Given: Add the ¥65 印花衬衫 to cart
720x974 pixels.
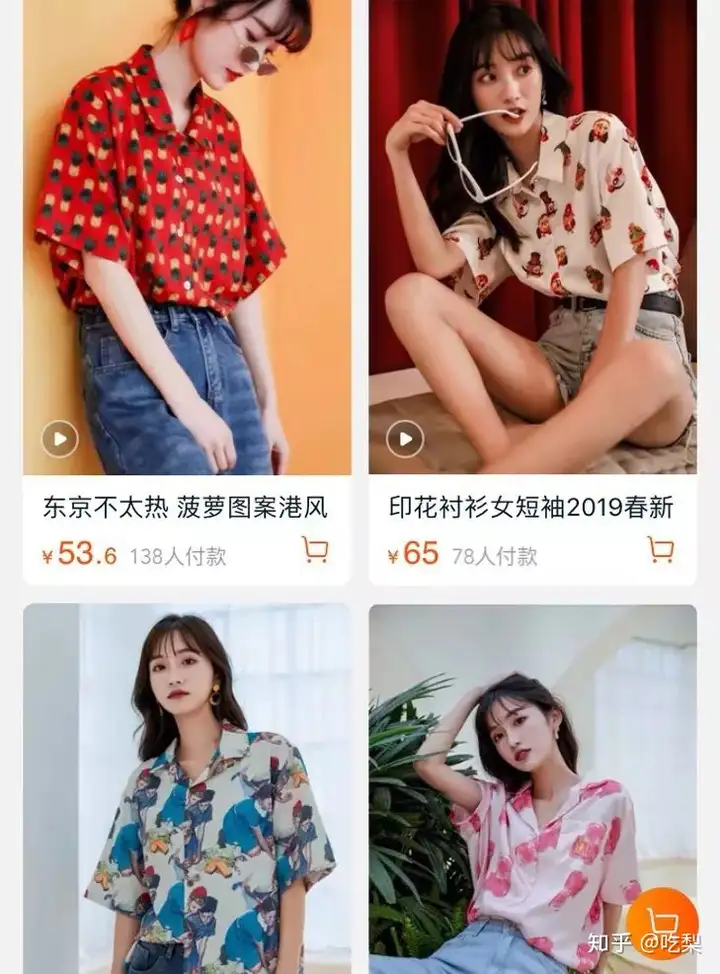Looking at the screenshot, I should click(660, 549).
